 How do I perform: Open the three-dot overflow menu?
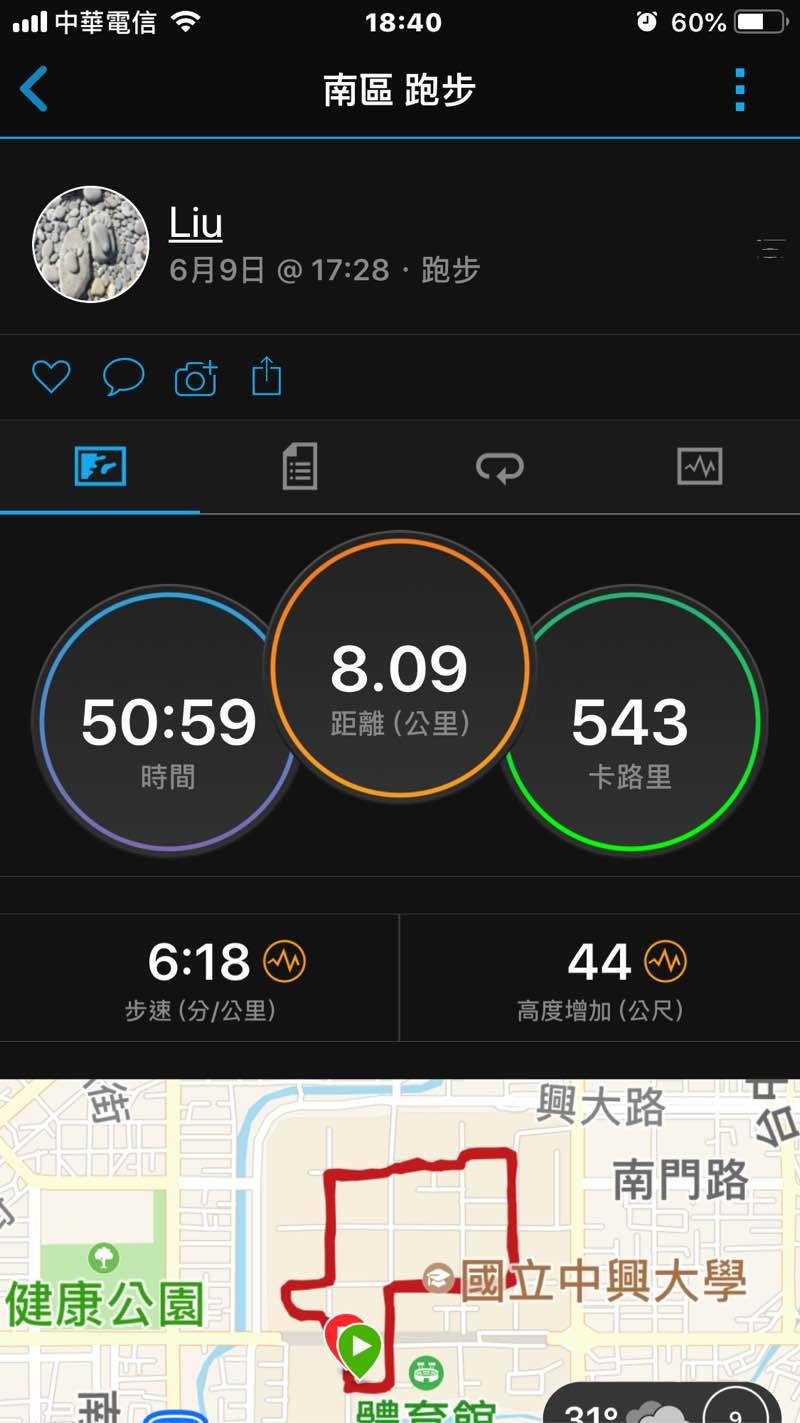(740, 90)
